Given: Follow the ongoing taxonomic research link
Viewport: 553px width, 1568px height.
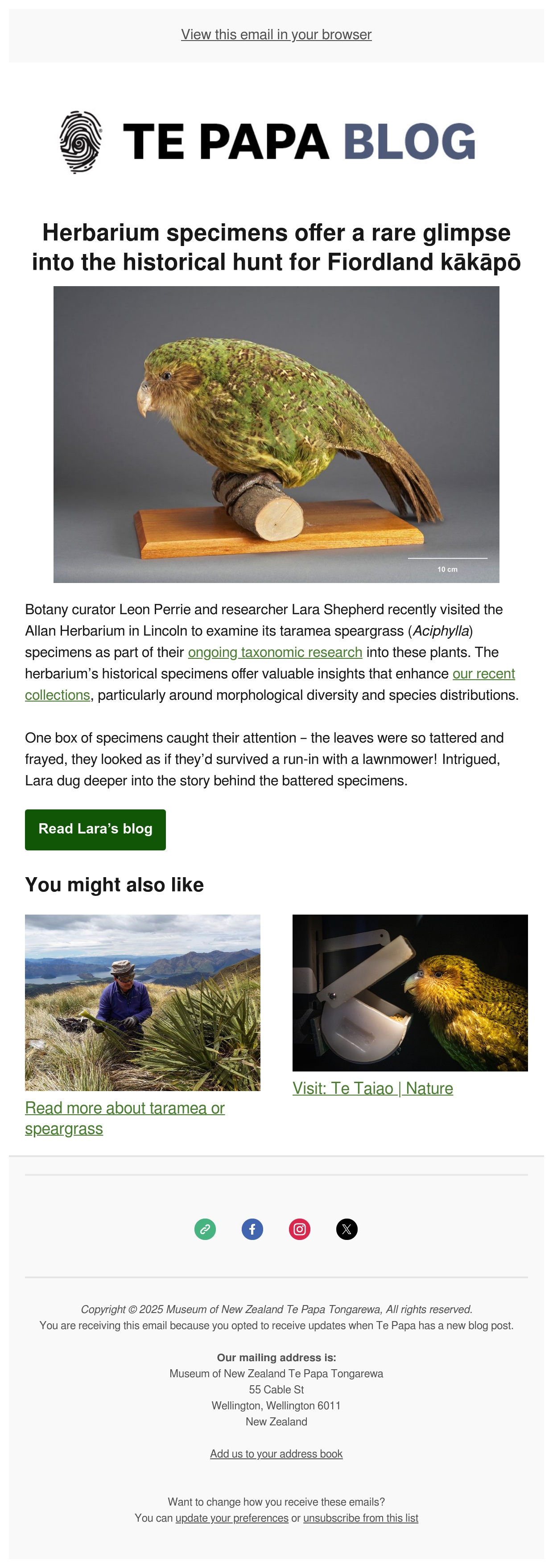Looking at the screenshot, I should click(x=275, y=652).
